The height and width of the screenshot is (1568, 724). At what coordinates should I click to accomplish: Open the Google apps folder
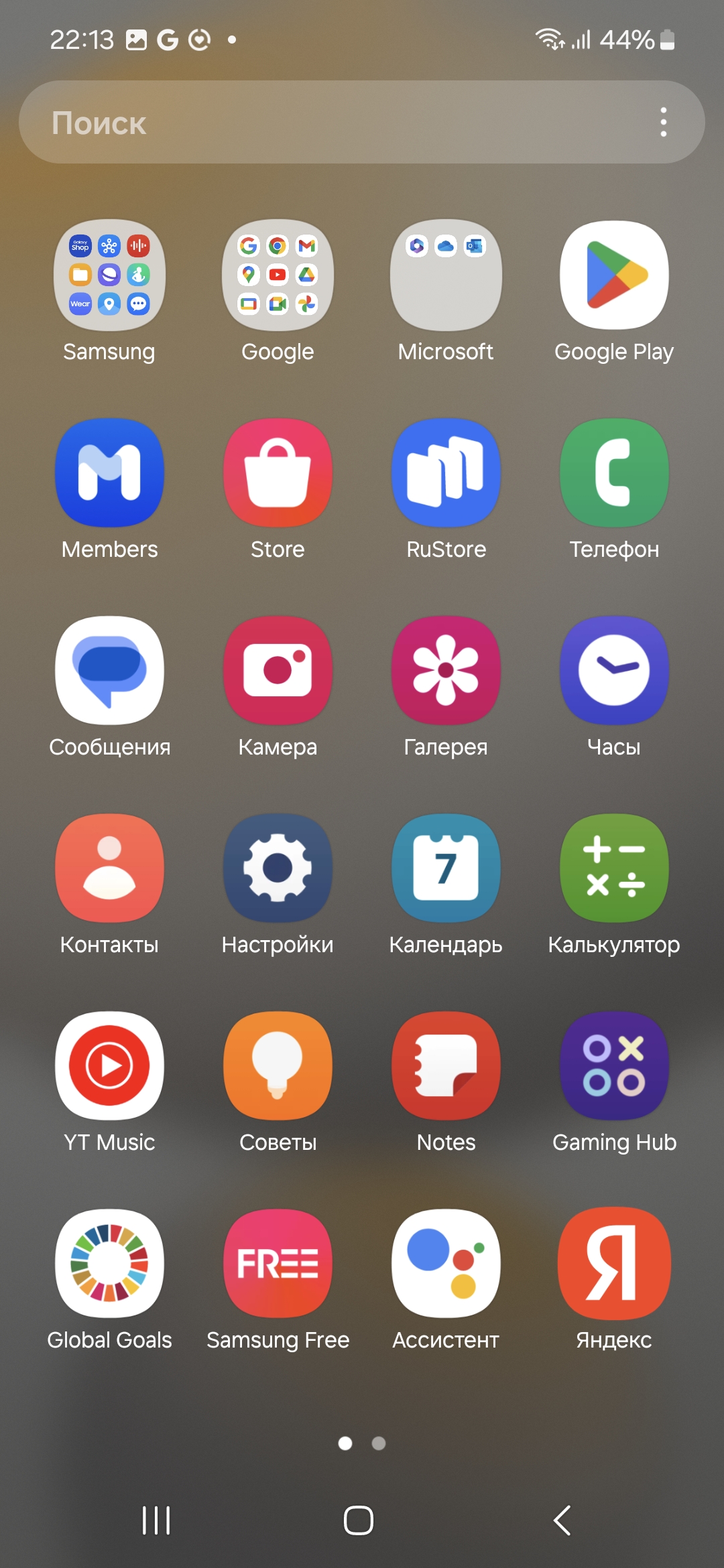pyautogui.click(x=278, y=275)
